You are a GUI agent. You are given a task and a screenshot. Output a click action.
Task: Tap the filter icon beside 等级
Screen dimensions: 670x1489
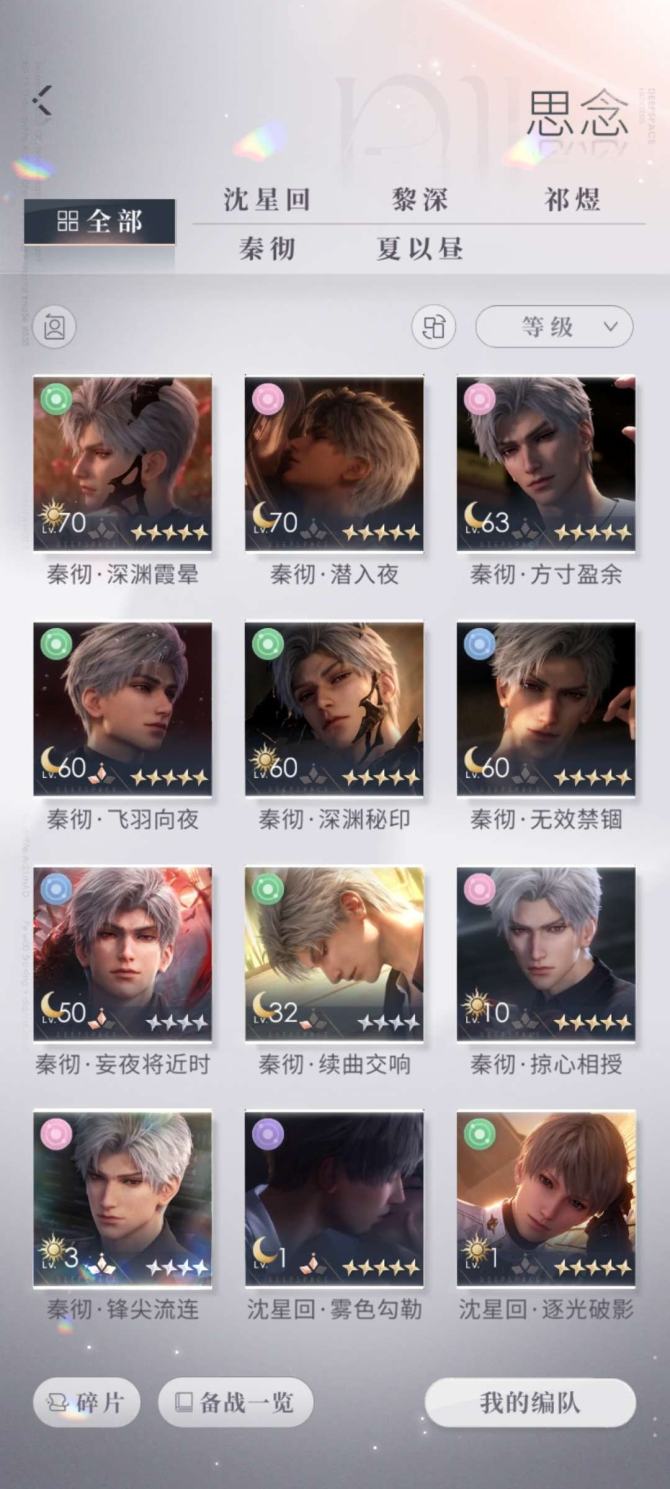(434, 327)
